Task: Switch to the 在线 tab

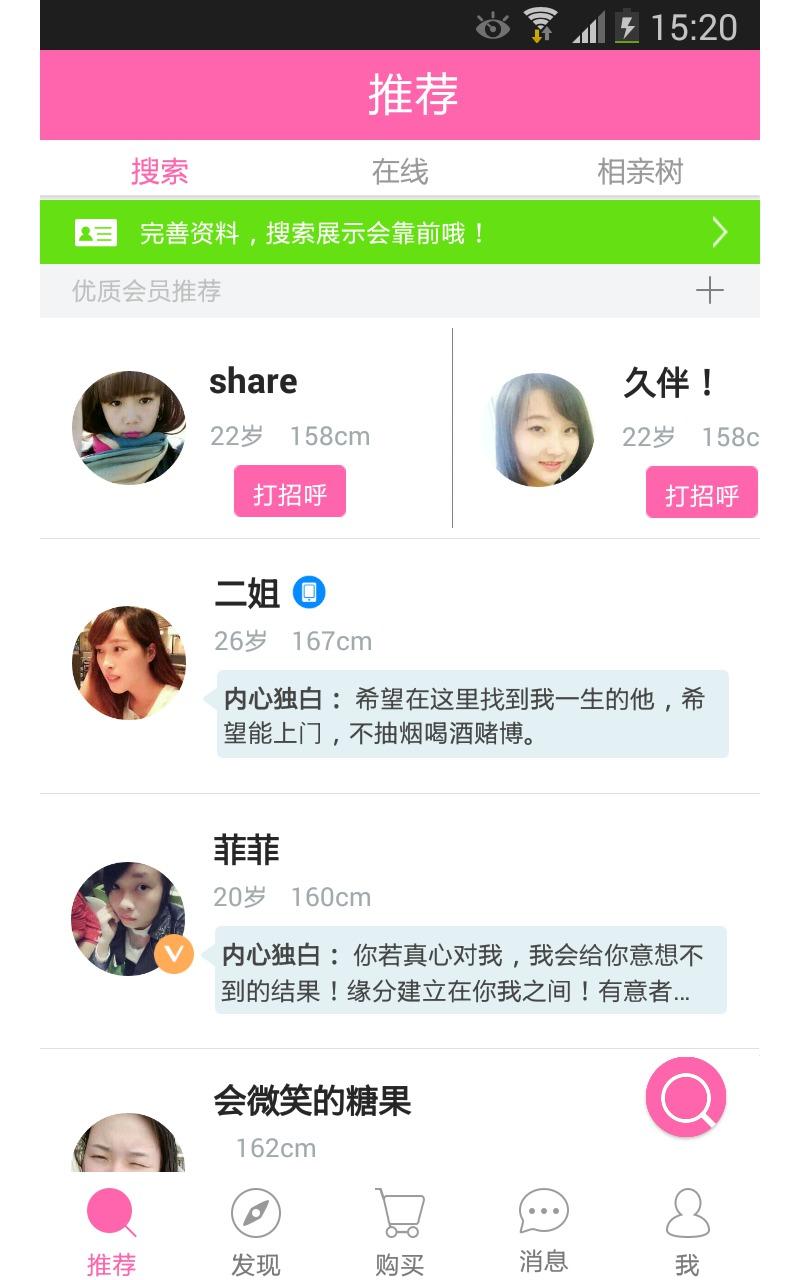Action: (400, 171)
